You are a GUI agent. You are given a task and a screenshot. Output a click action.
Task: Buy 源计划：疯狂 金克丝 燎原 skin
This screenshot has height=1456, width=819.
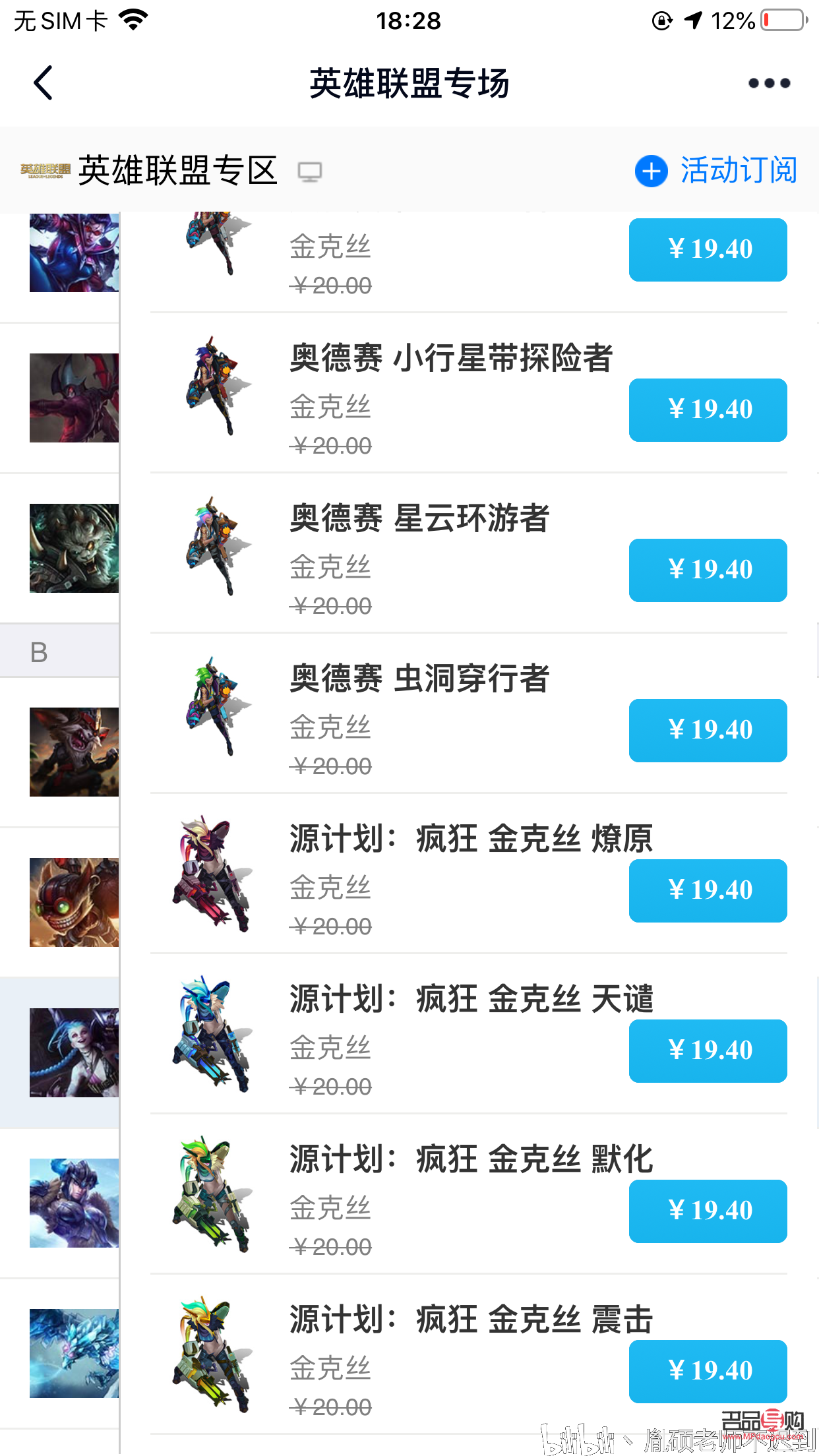(x=708, y=890)
